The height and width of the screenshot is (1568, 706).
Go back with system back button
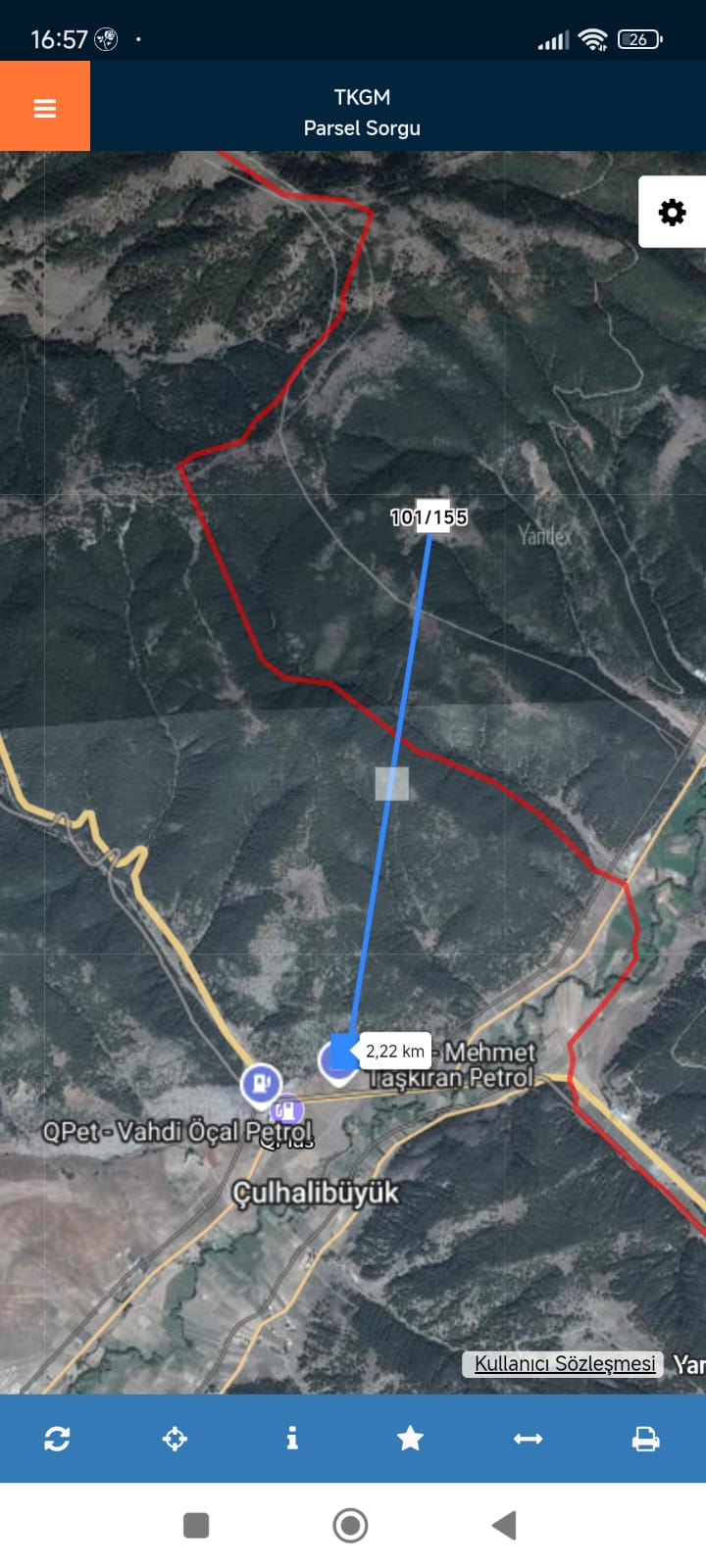point(504,1525)
